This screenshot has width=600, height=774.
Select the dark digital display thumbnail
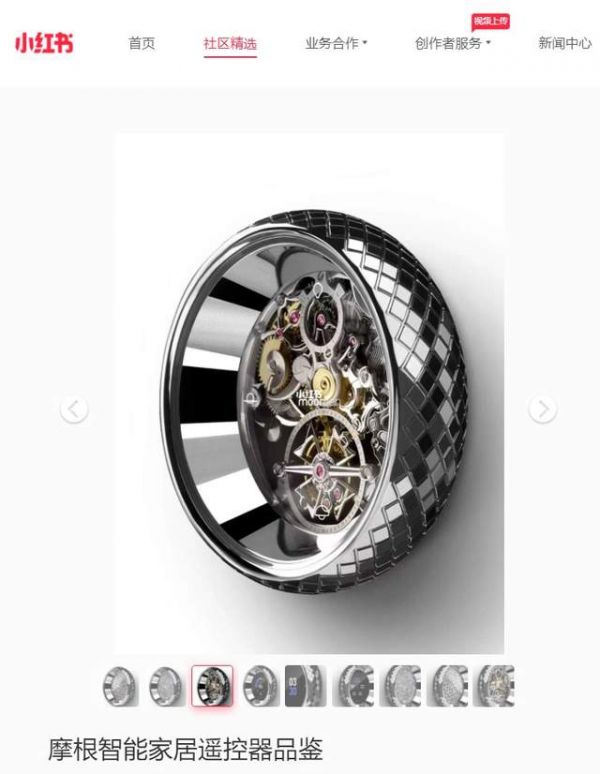[305, 686]
